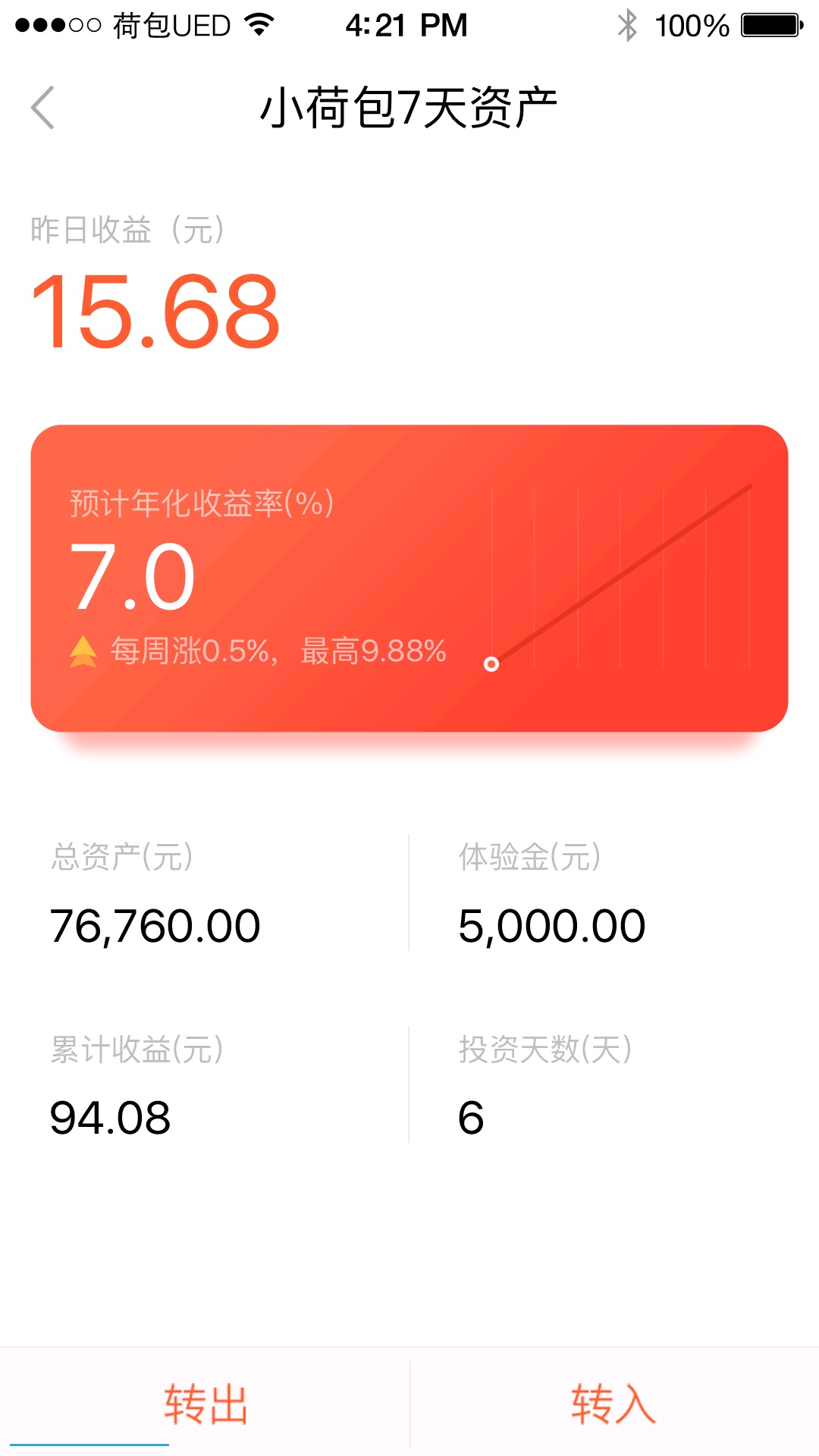Tap the Bluetooth icon in status bar
Viewport: 819px width, 1456px height.
coord(628,24)
